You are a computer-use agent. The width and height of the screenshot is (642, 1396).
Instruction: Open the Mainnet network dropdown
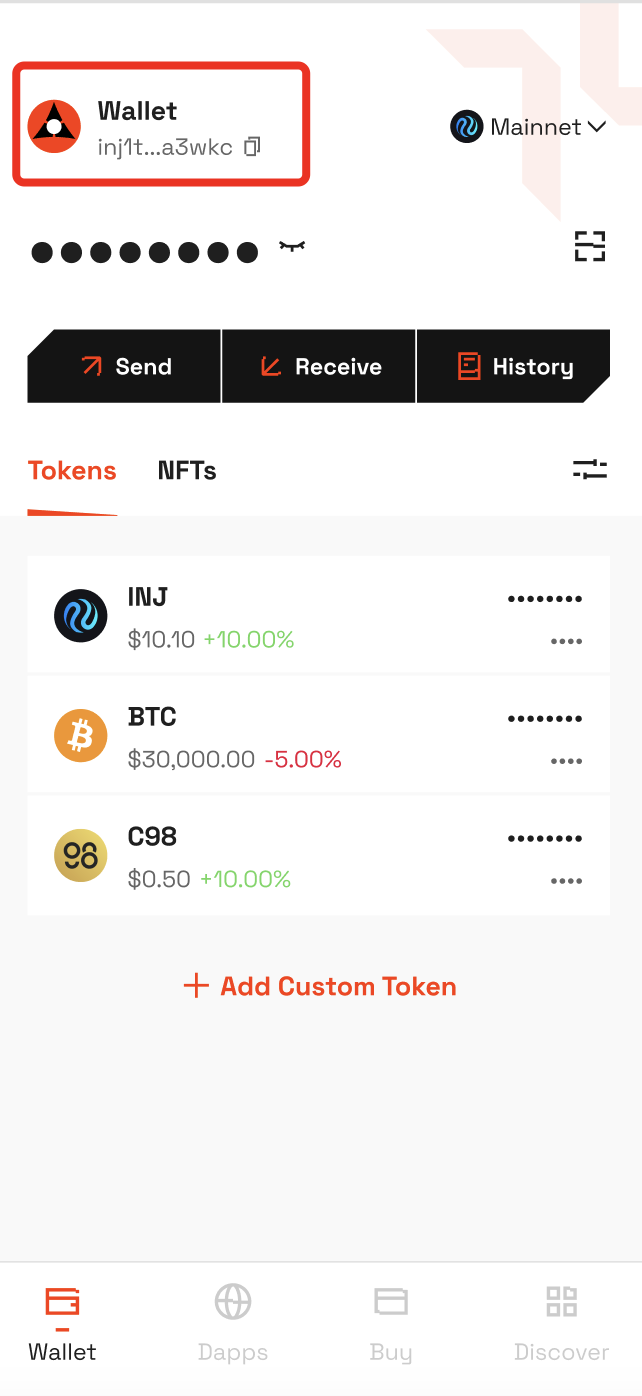click(528, 127)
